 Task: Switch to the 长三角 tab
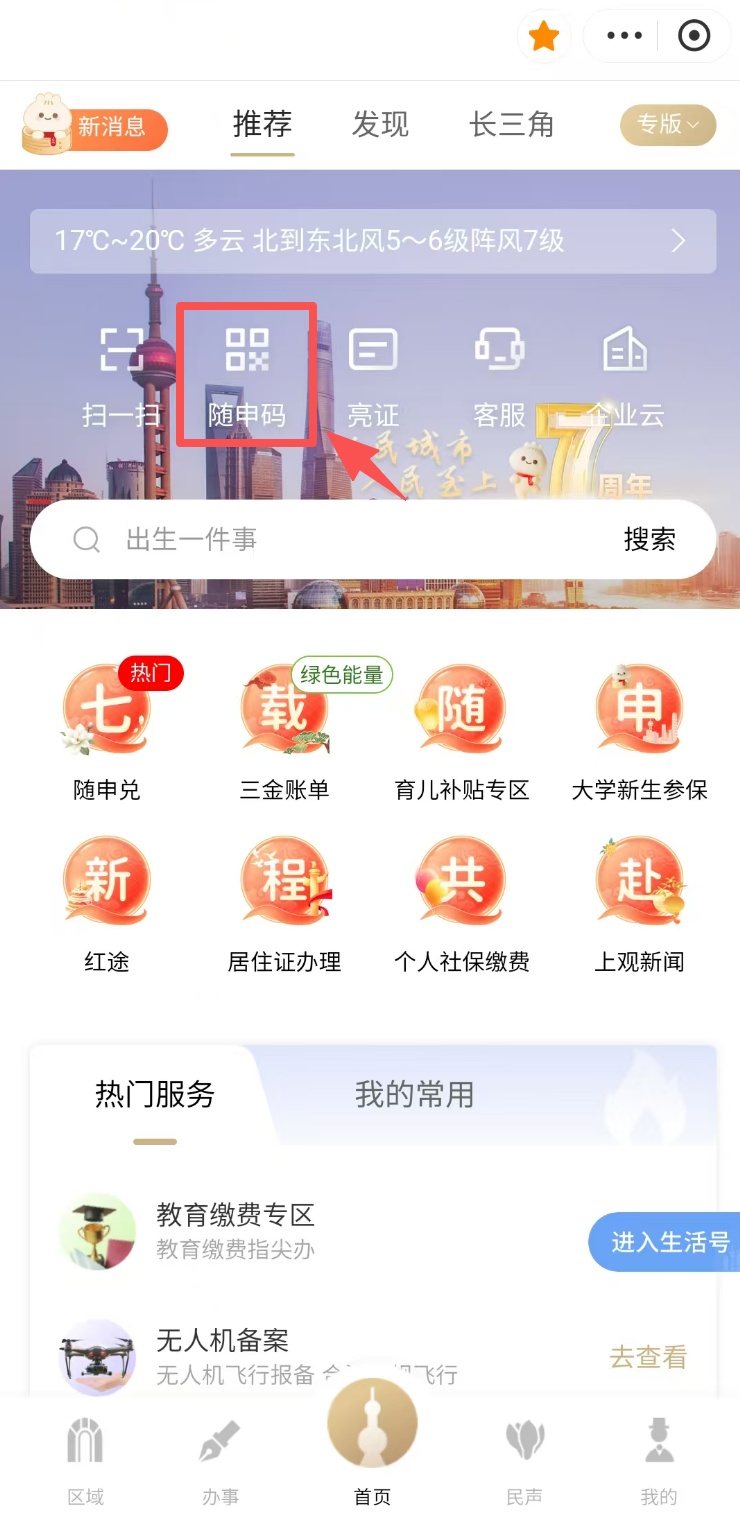[x=511, y=125]
